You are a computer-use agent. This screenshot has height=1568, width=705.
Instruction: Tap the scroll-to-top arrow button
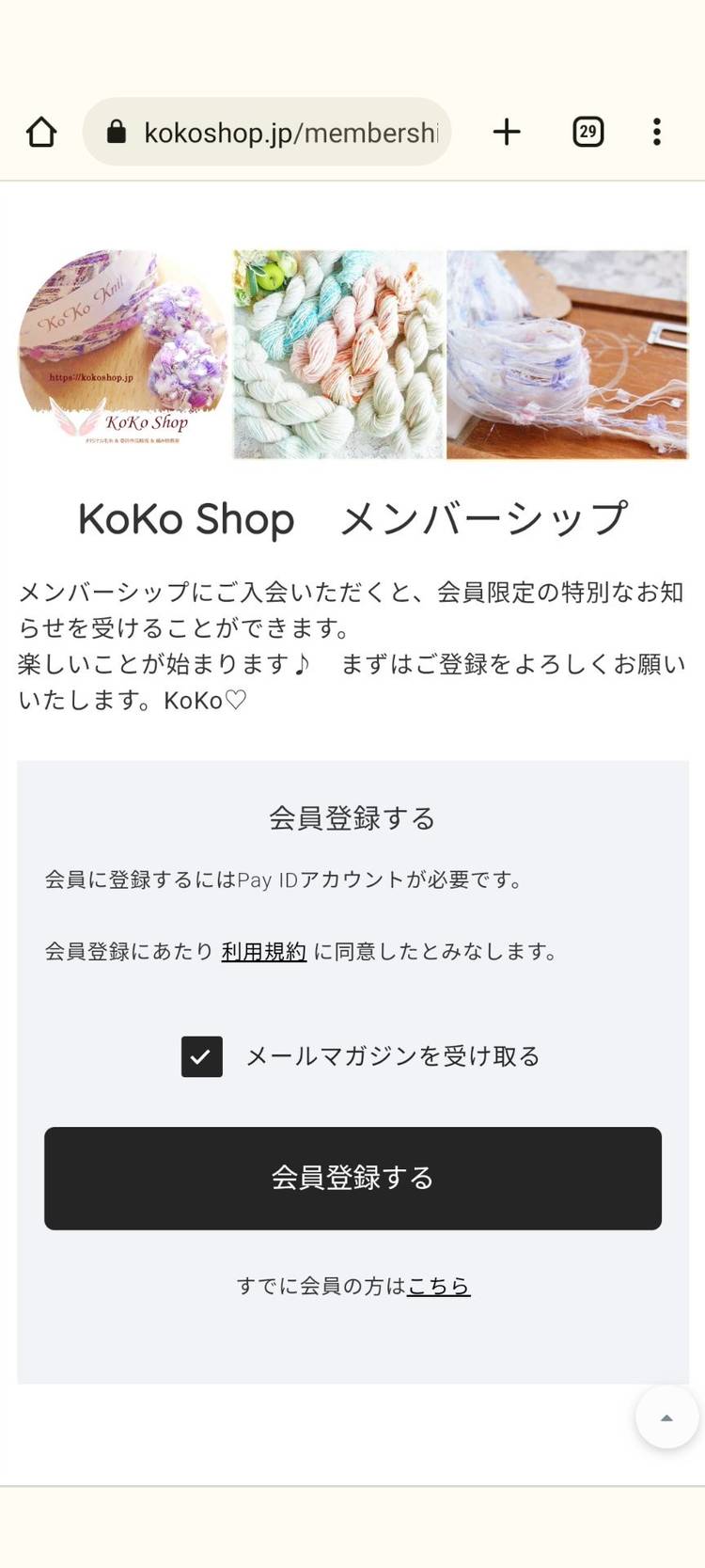pyautogui.click(x=666, y=1418)
